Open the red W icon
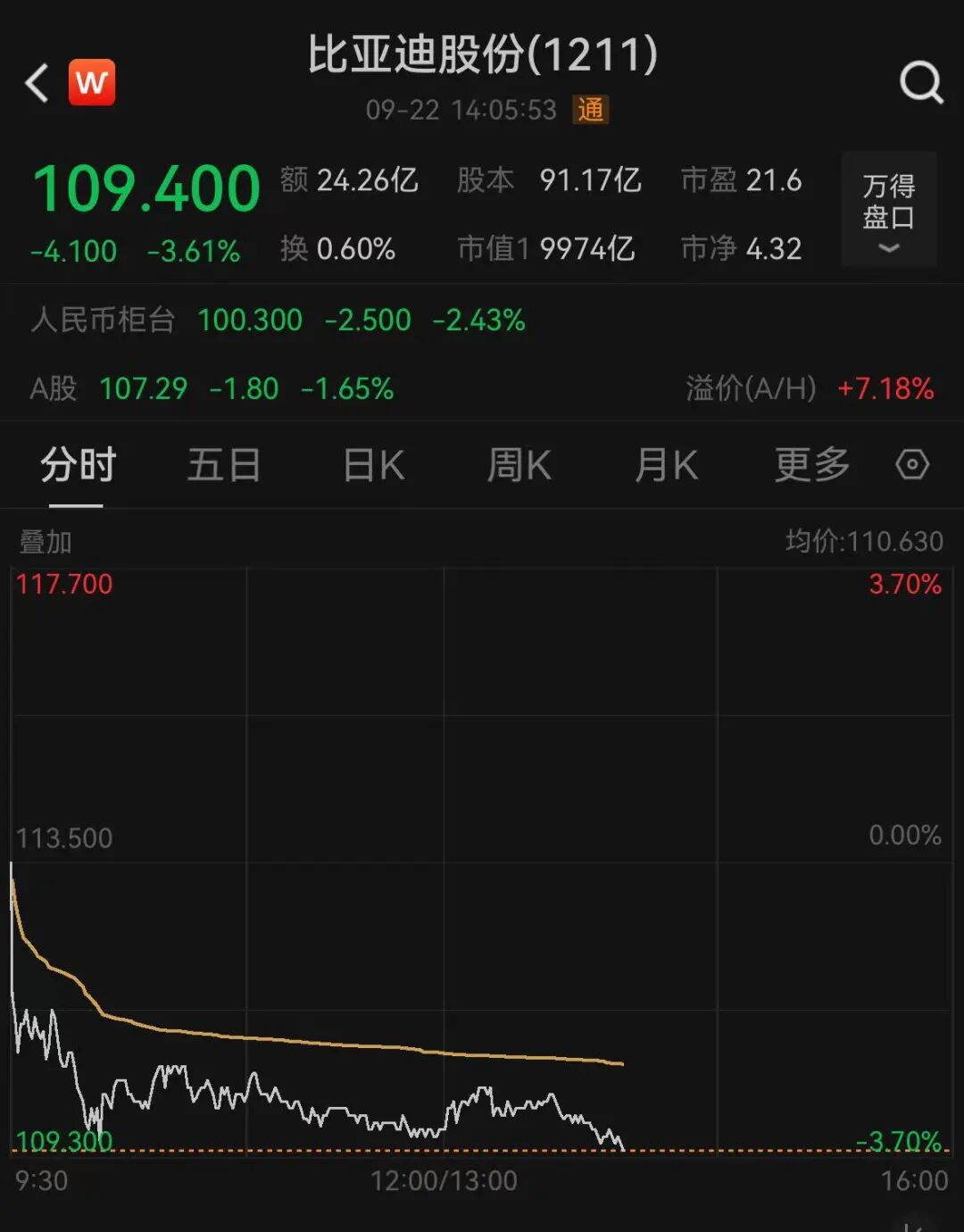 (x=92, y=83)
